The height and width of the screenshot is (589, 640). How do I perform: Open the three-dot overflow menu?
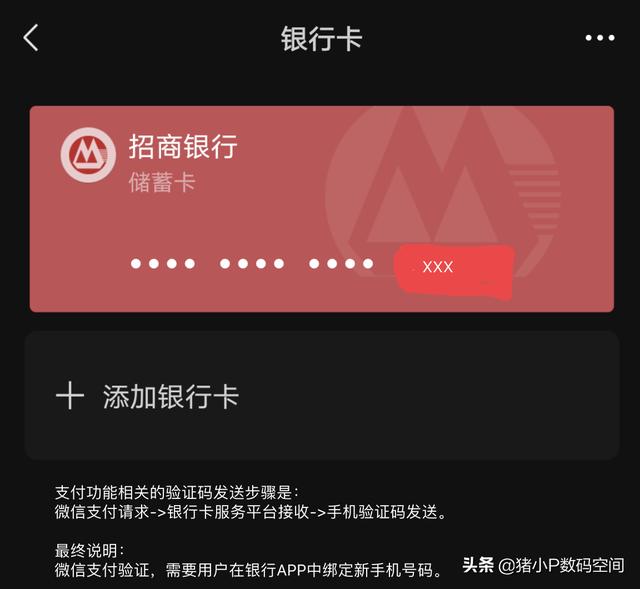point(600,38)
